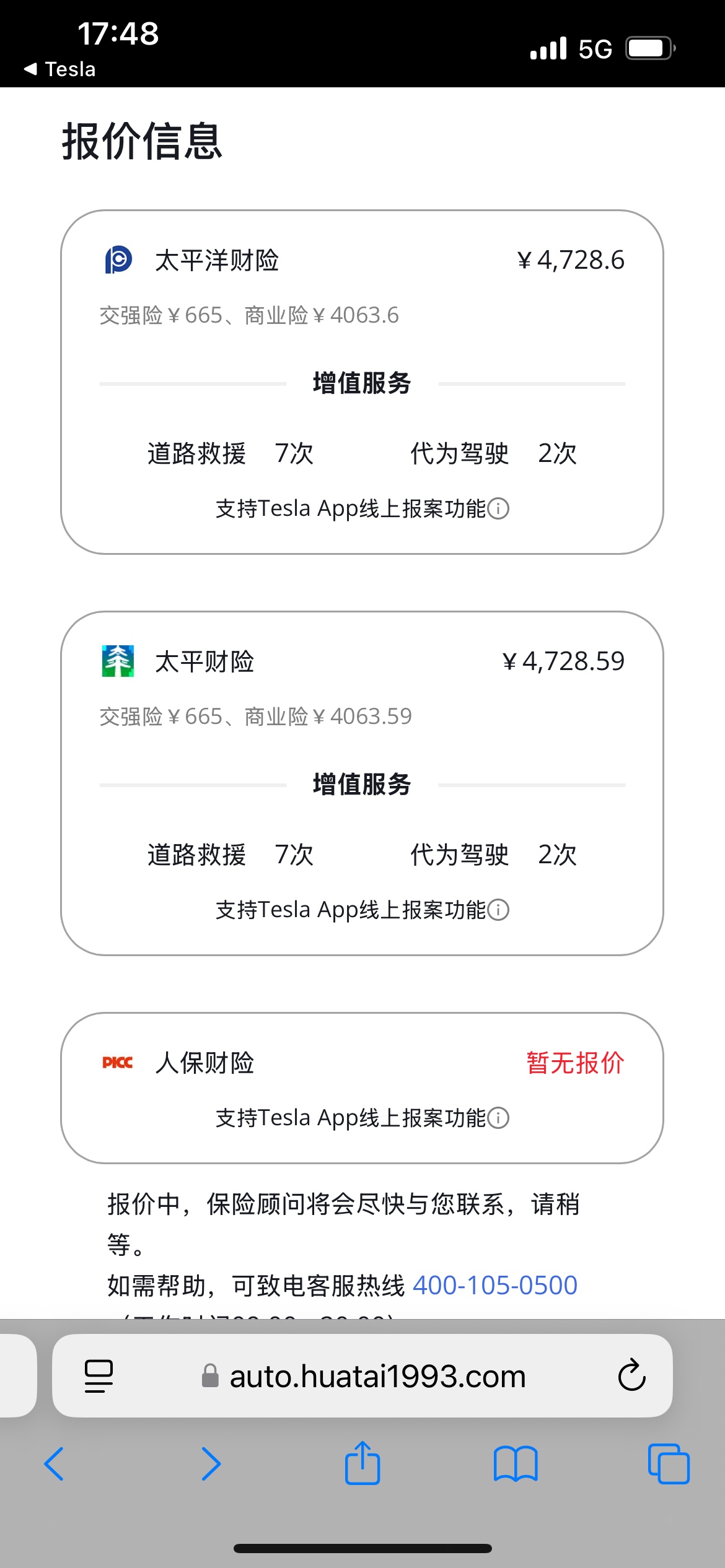Go back to the previous page
This screenshot has width=725, height=1568.
[x=55, y=1464]
